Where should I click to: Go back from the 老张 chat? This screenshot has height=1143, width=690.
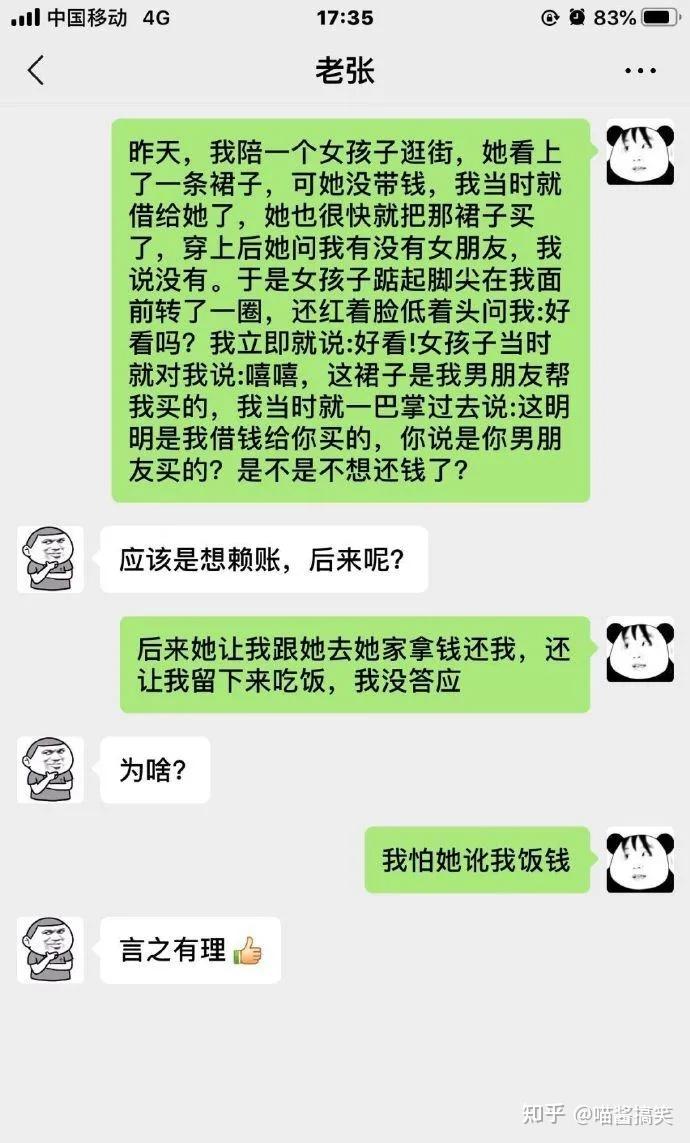[36, 70]
